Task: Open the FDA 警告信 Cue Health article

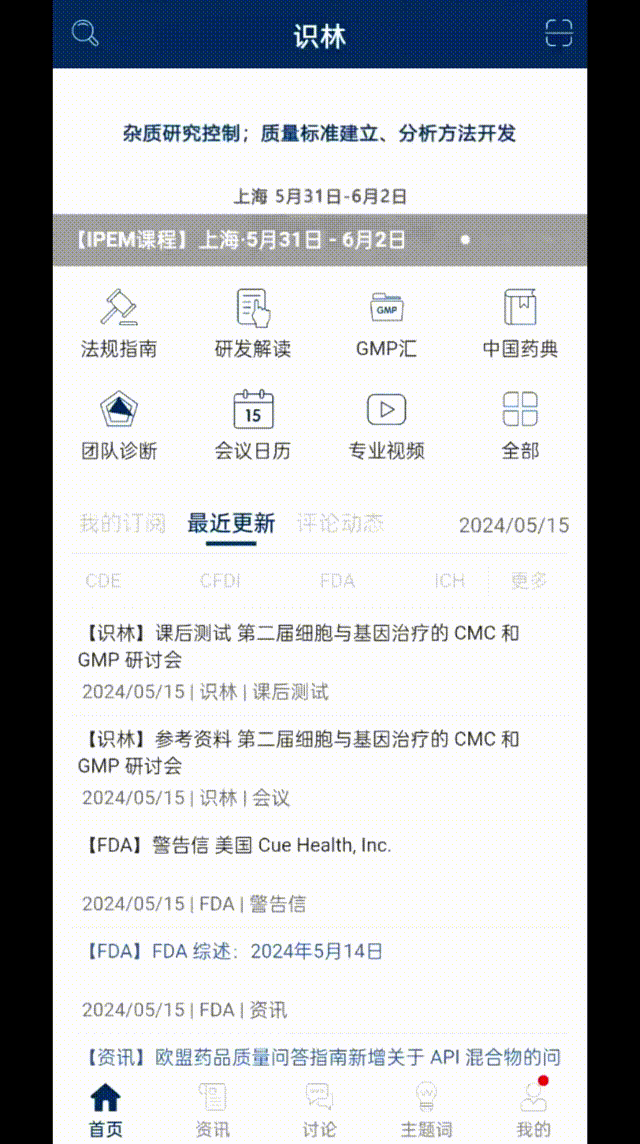Action: pyautogui.click(x=320, y=874)
